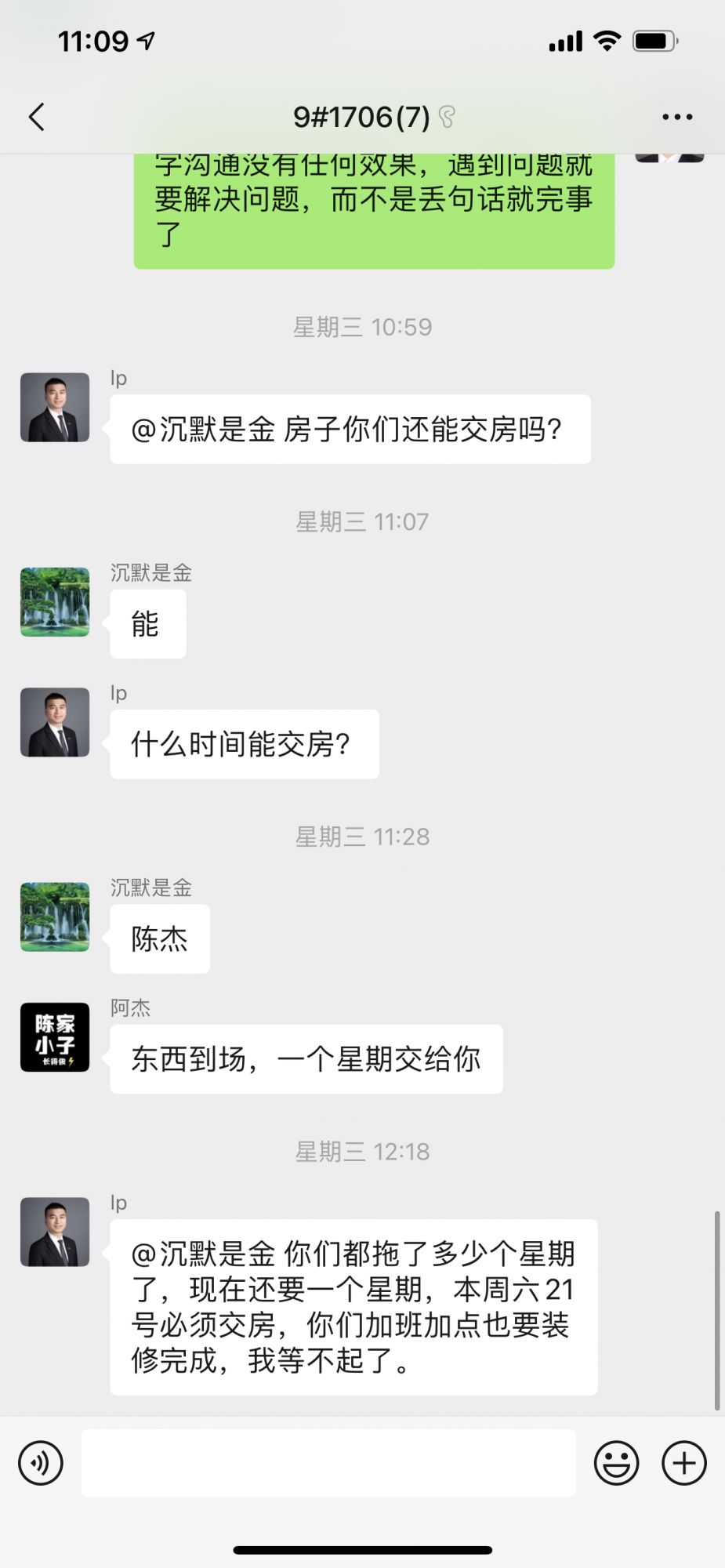
Task: Tap the message text field
Action: coord(328,1463)
